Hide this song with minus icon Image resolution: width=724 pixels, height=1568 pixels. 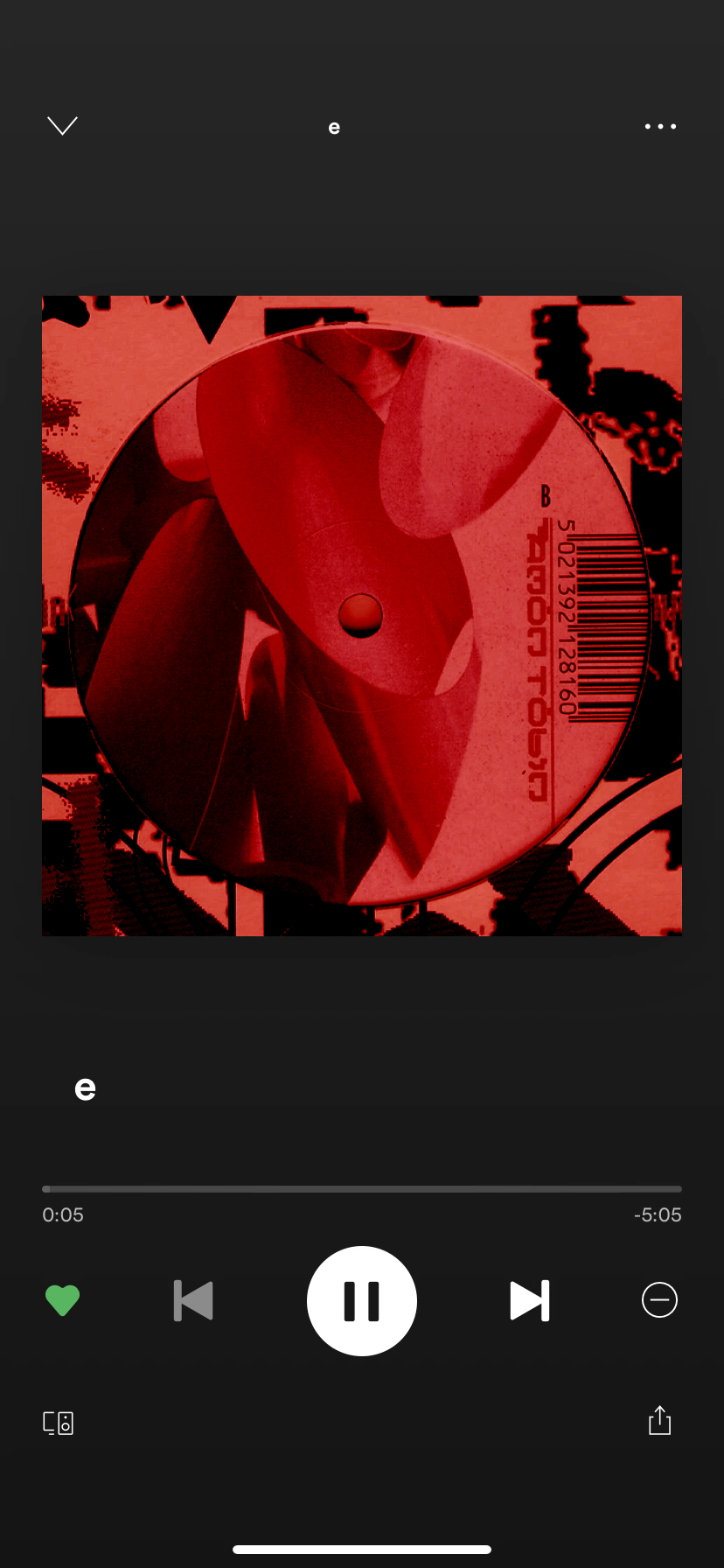pyautogui.click(x=659, y=1300)
